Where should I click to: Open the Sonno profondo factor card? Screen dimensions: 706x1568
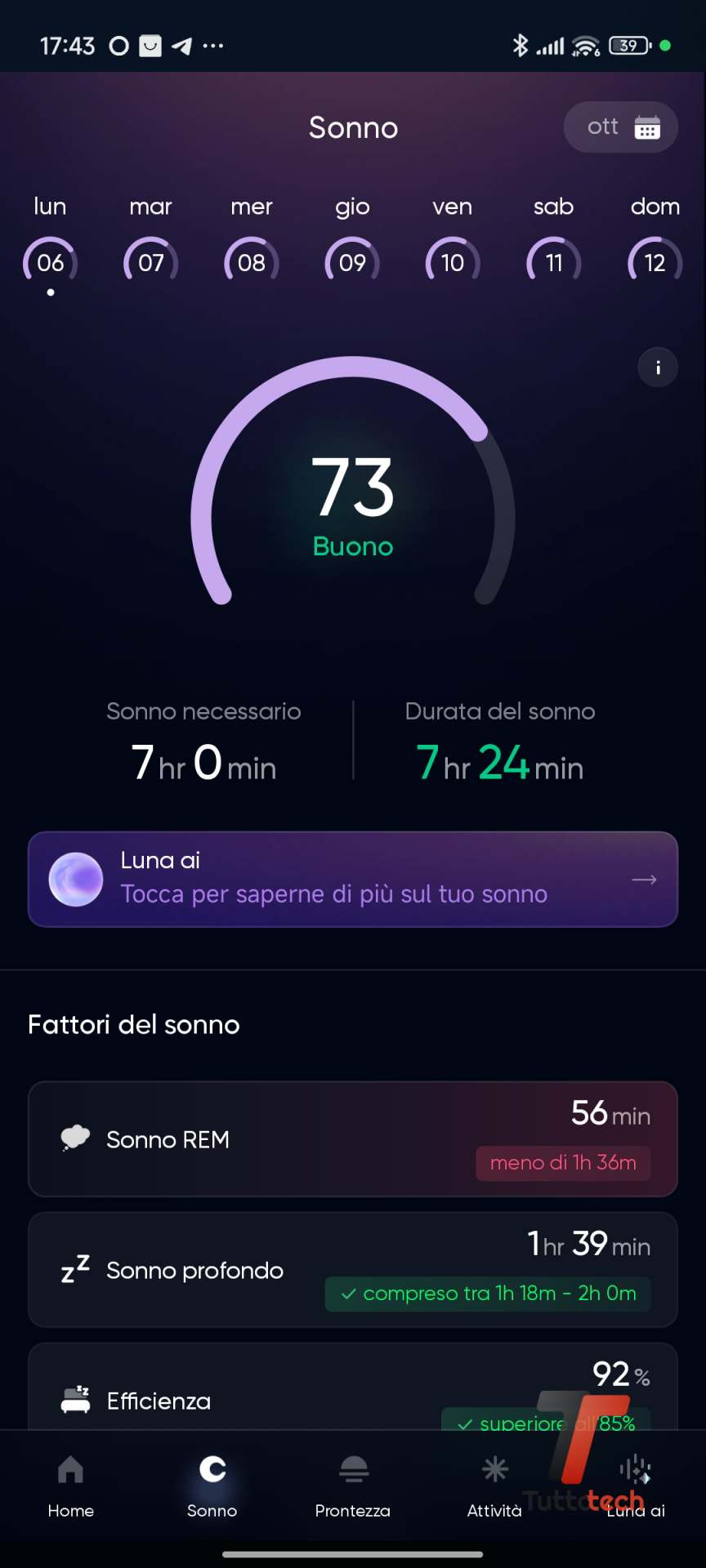click(353, 1270)
